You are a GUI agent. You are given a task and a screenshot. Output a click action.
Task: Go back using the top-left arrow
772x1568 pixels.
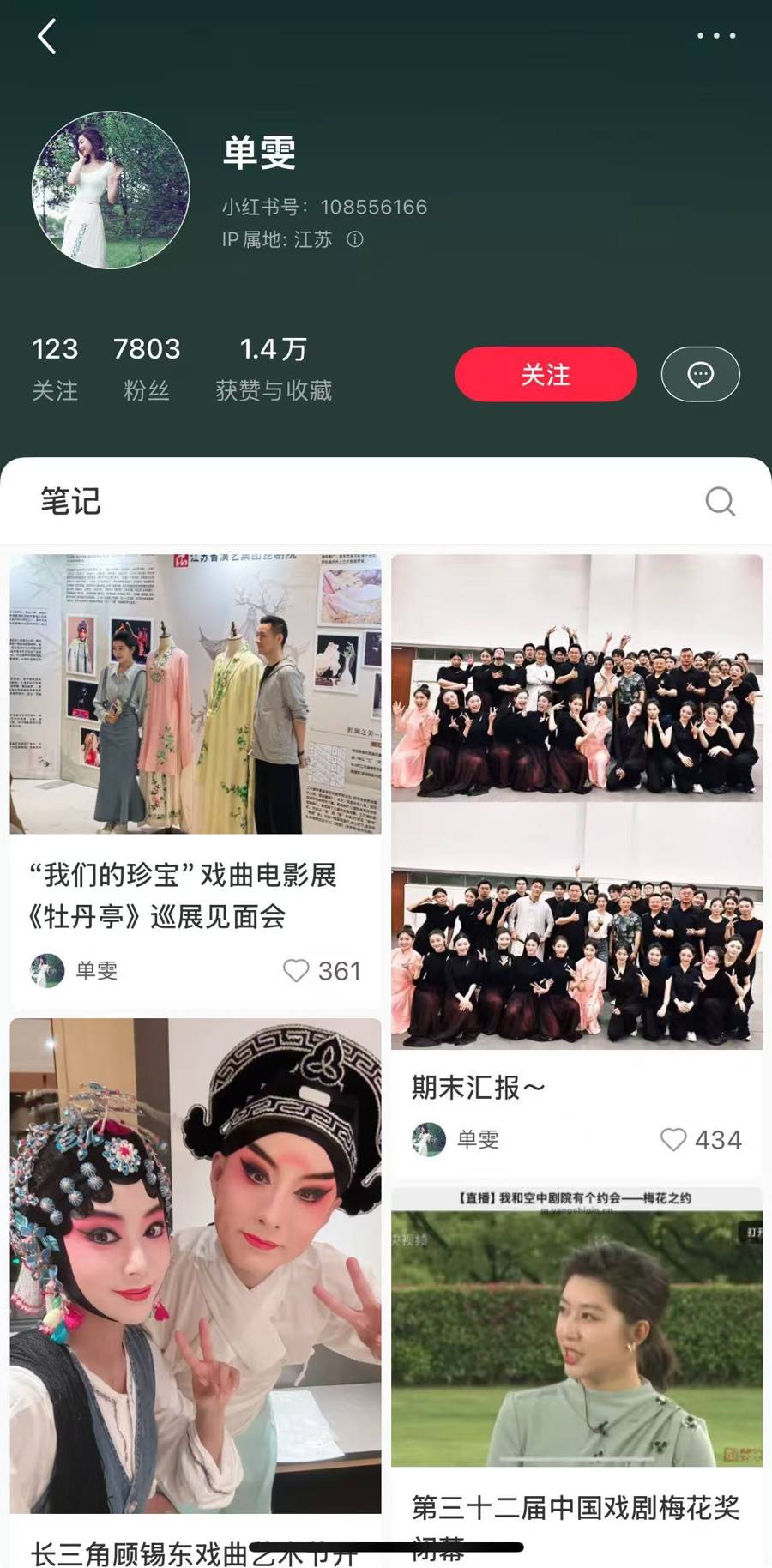point(47,37)
